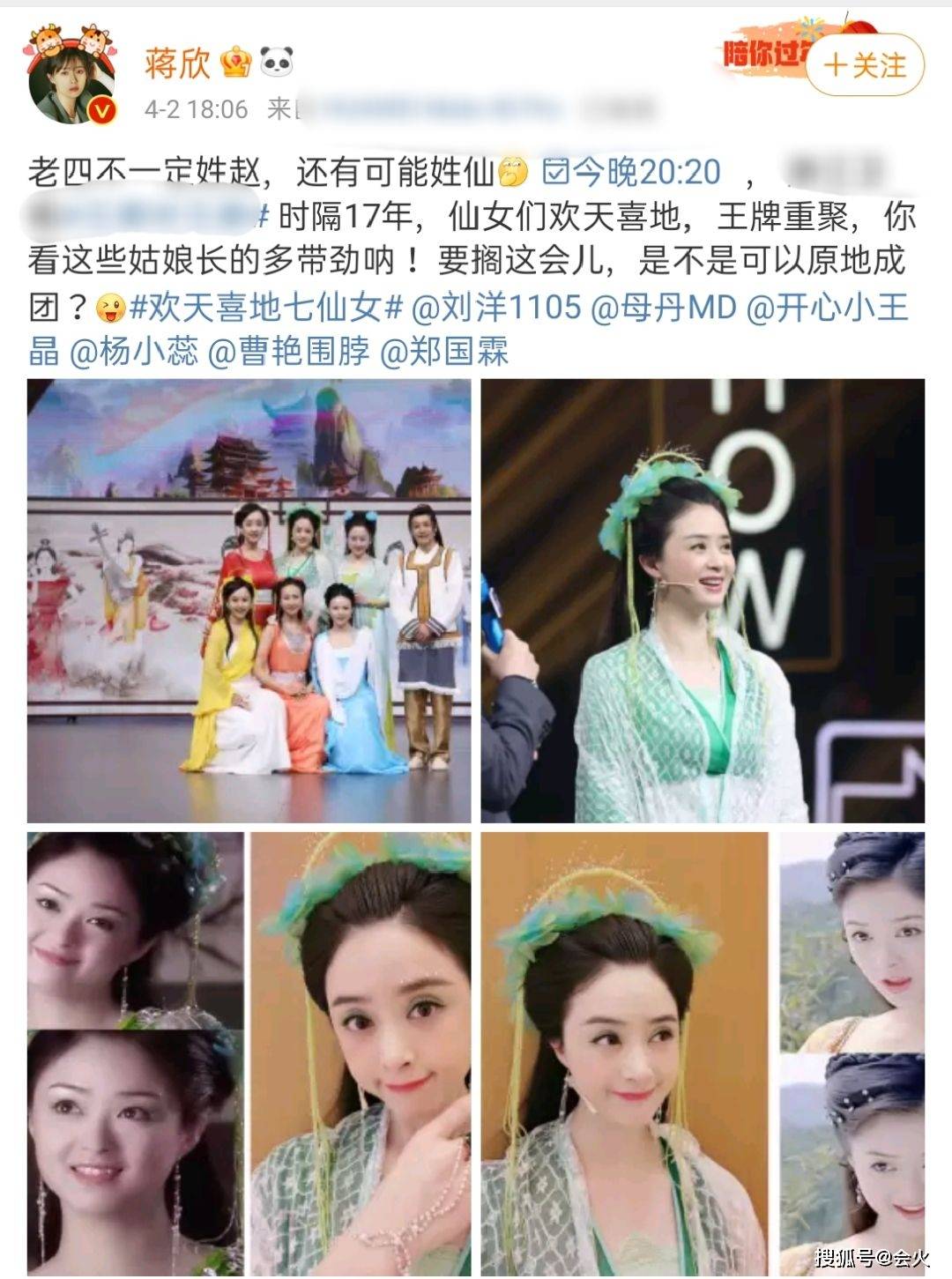
Task: View the group stage photo of the cast
Action: 249,600
